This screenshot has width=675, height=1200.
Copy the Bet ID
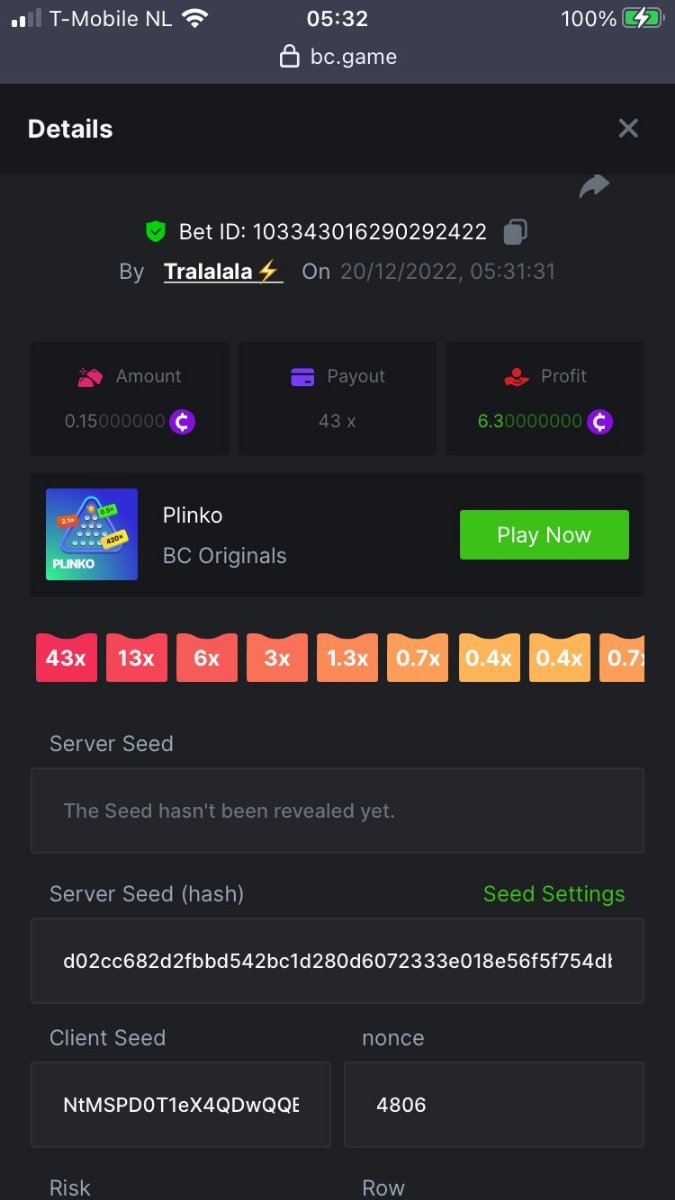515,232
